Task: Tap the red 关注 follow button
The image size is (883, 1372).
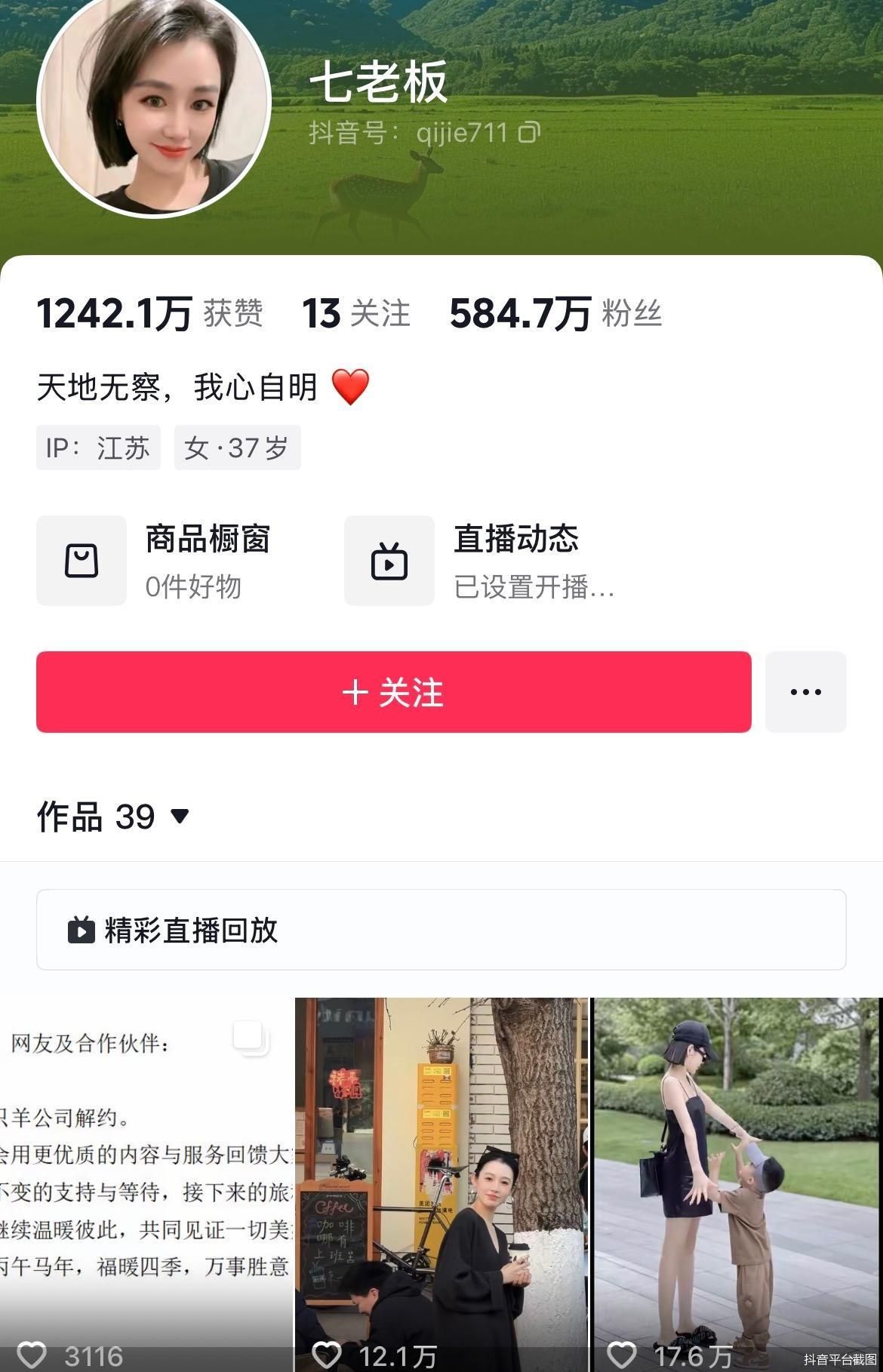Action: 393,692
